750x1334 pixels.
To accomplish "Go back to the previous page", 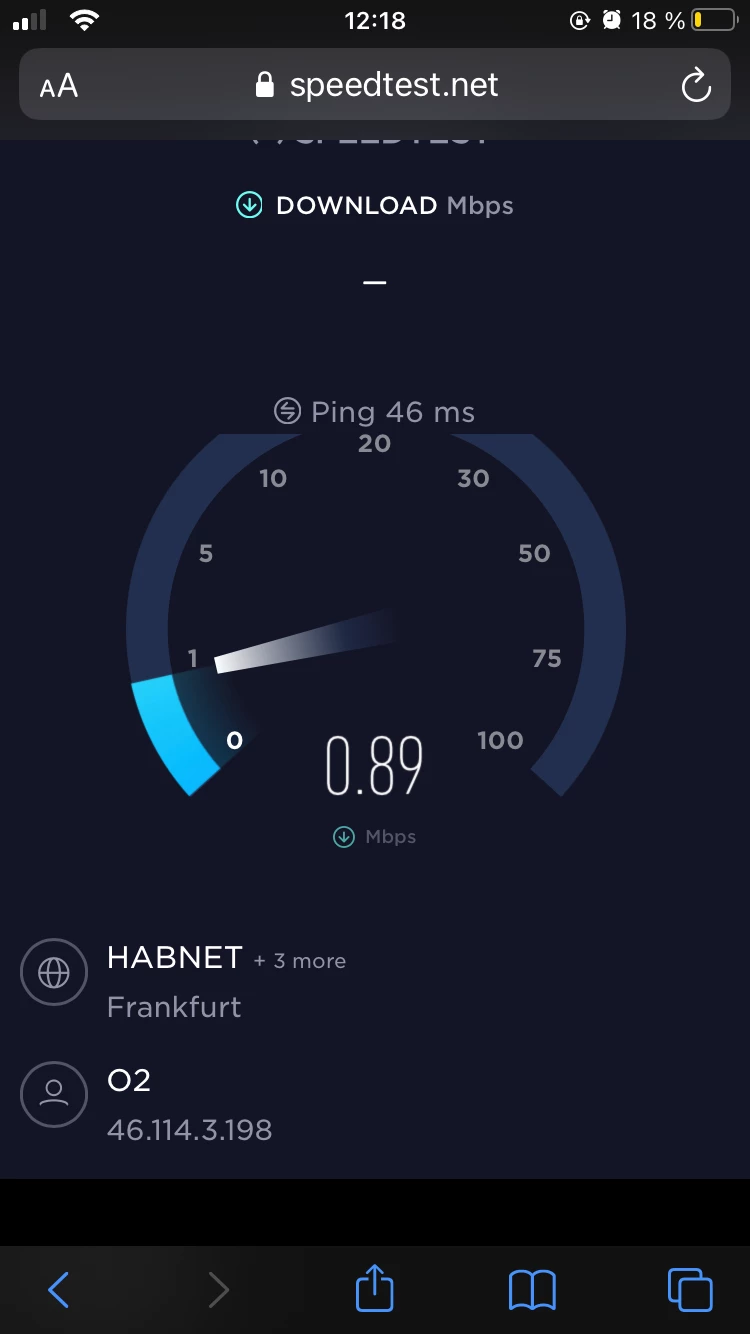I will click(59, 1289).
